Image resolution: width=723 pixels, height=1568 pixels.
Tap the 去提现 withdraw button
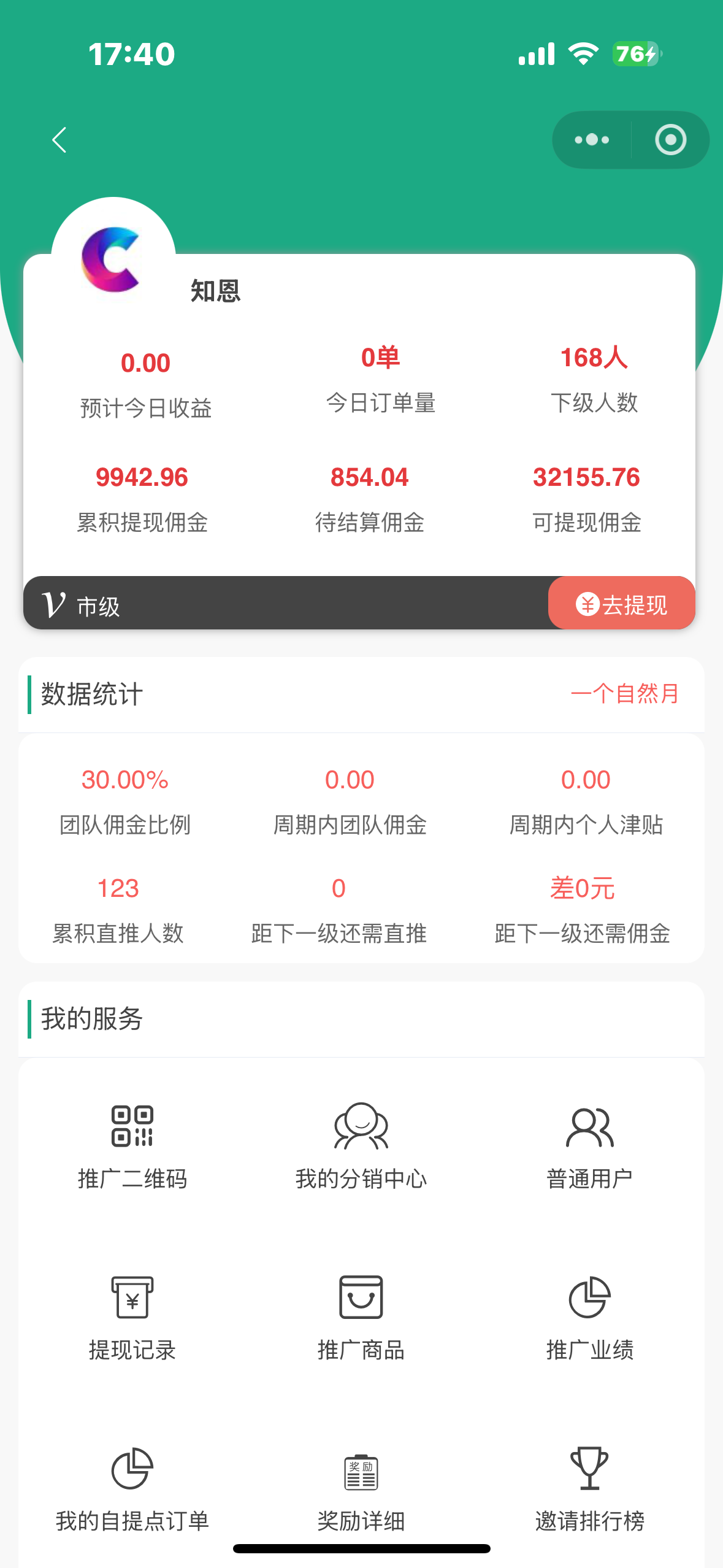point(621,604)
